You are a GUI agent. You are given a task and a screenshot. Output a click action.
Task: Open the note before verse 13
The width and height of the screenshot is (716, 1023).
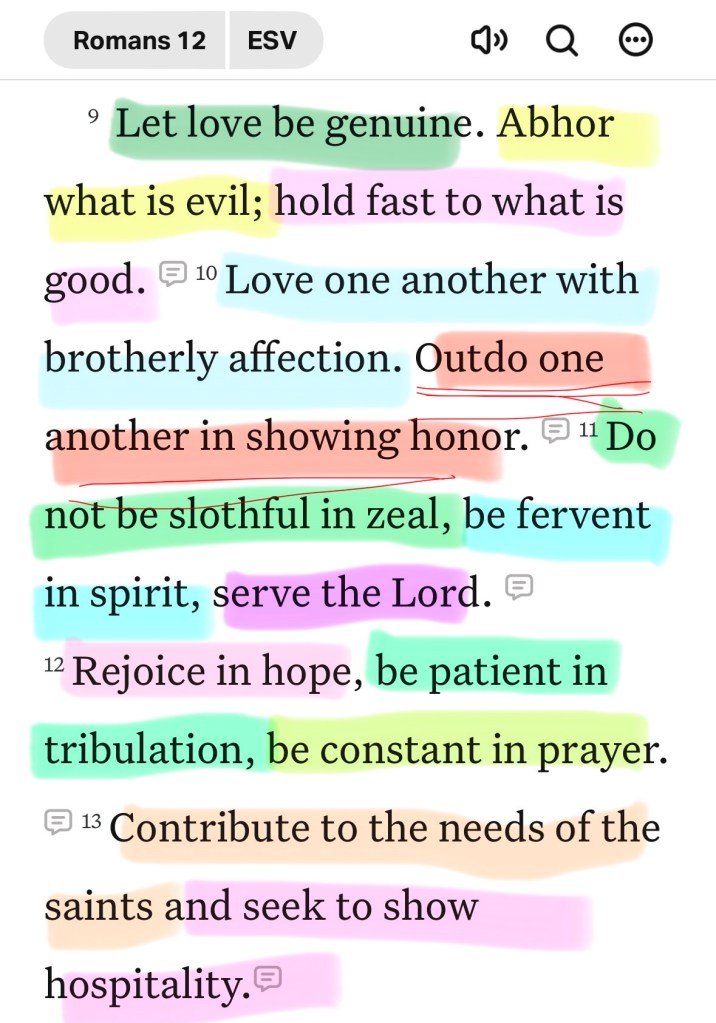[59, 821]
